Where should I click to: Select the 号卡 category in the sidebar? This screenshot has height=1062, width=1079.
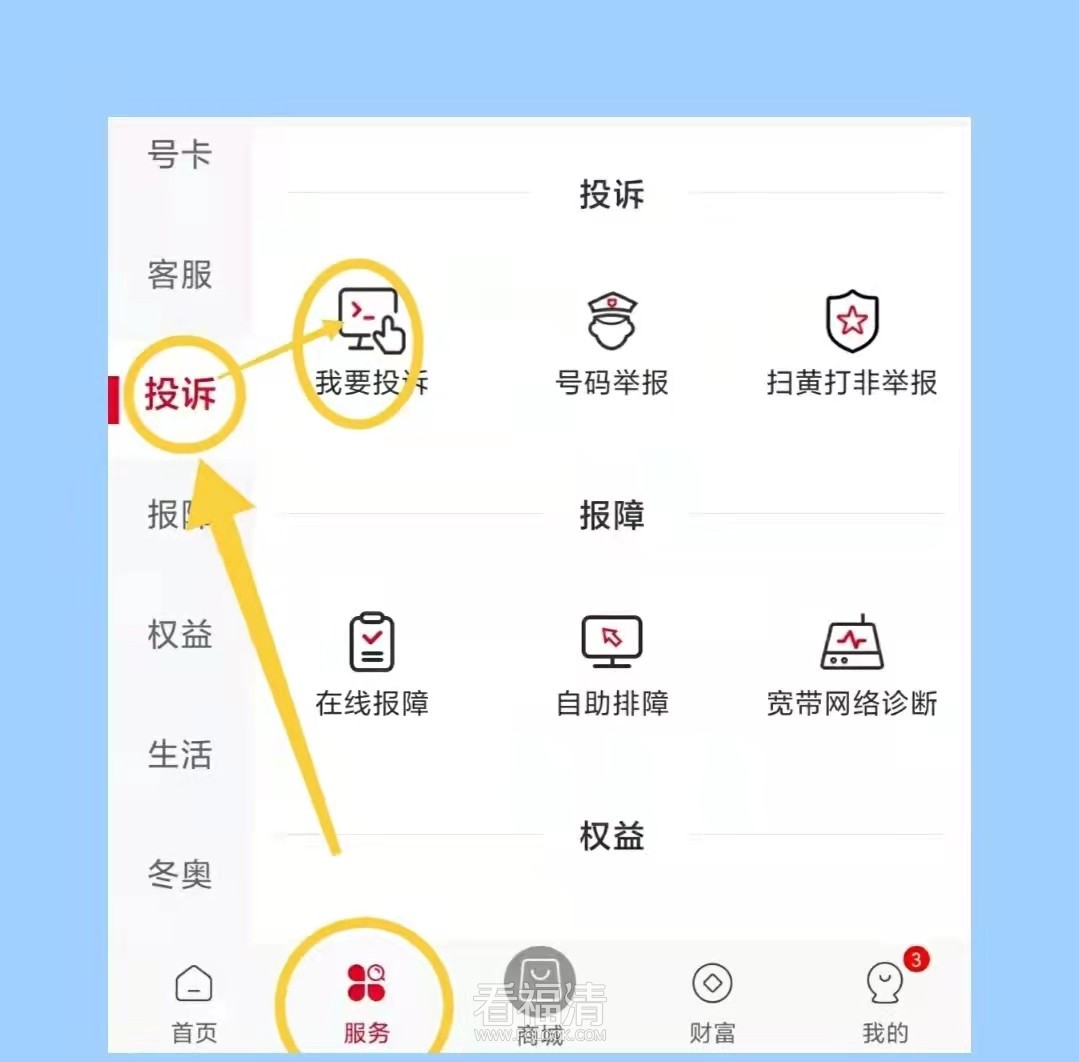pyautogui.click(x=180, y=156)
